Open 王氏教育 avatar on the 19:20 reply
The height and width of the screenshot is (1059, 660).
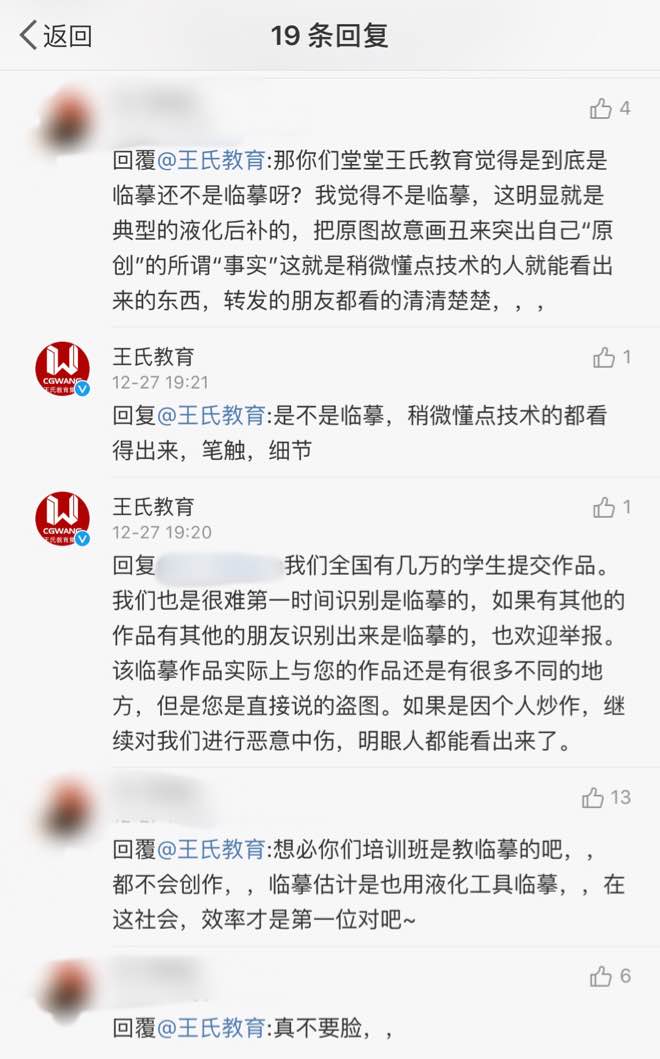tap(62, 519)
